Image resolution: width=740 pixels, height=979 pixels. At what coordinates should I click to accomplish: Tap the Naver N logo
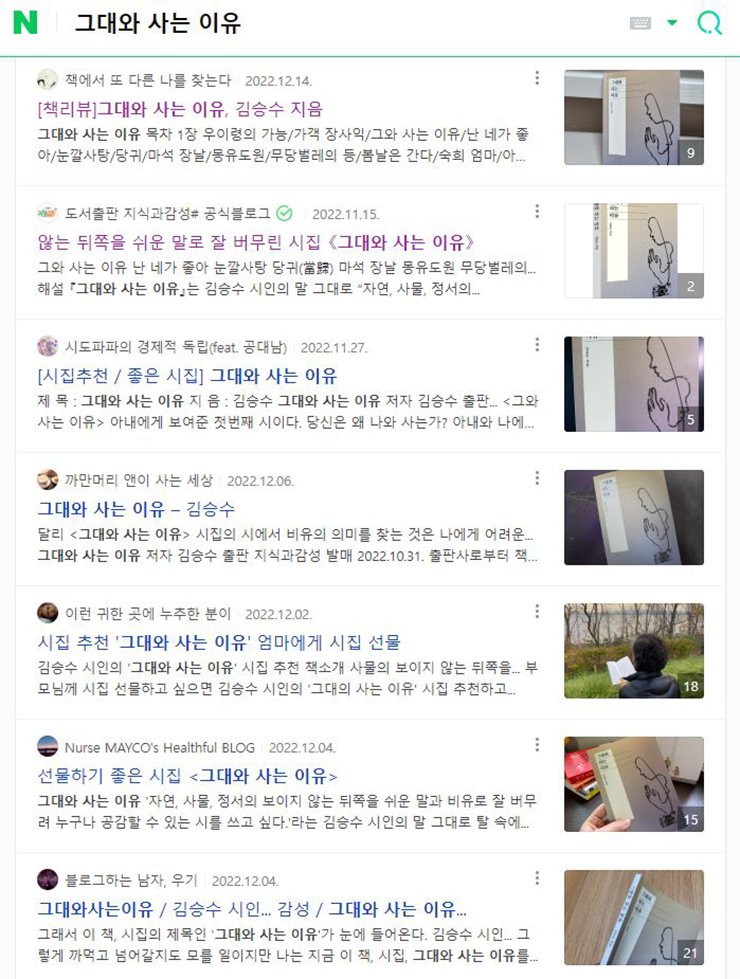(25, 23)
